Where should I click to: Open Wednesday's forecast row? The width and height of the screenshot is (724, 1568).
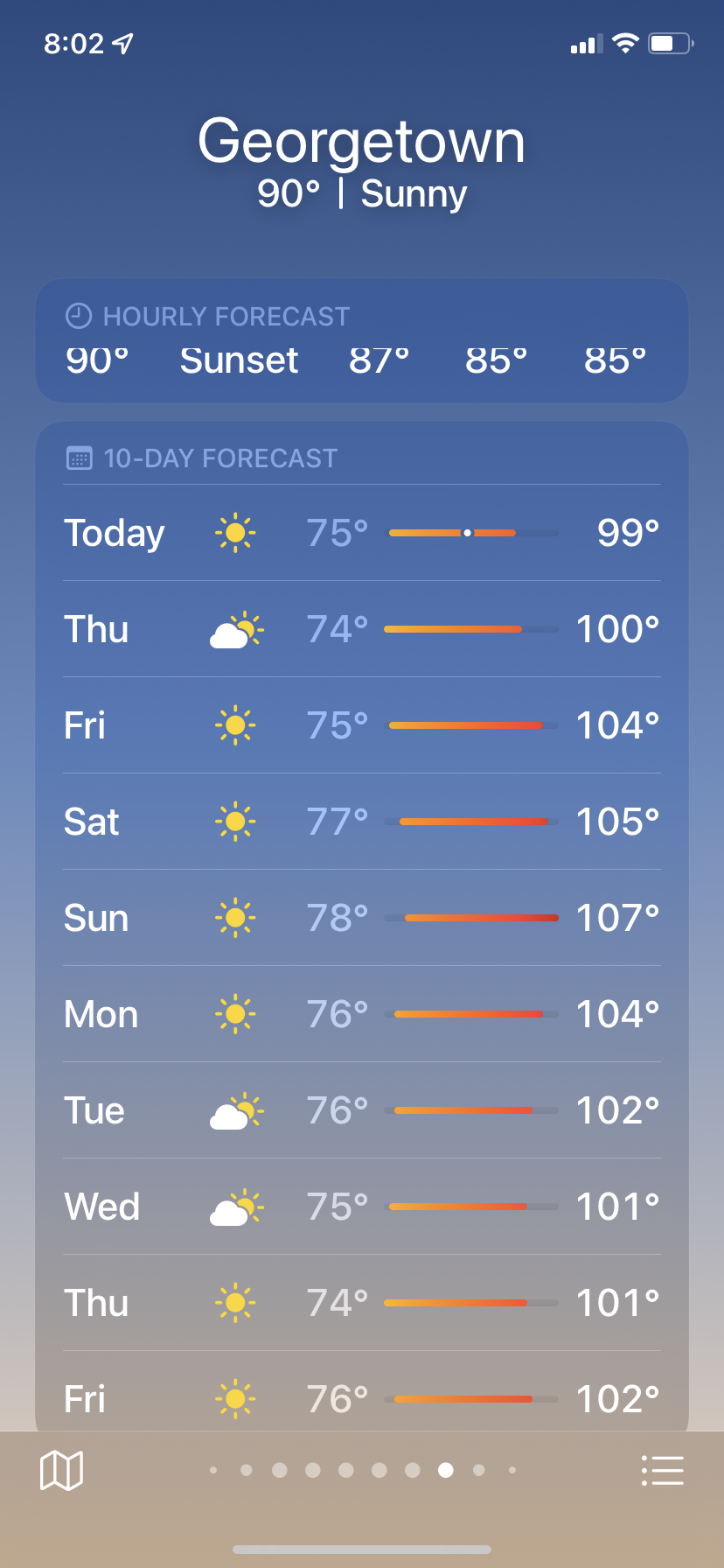pyautogui.click(x=362, y=1207)
